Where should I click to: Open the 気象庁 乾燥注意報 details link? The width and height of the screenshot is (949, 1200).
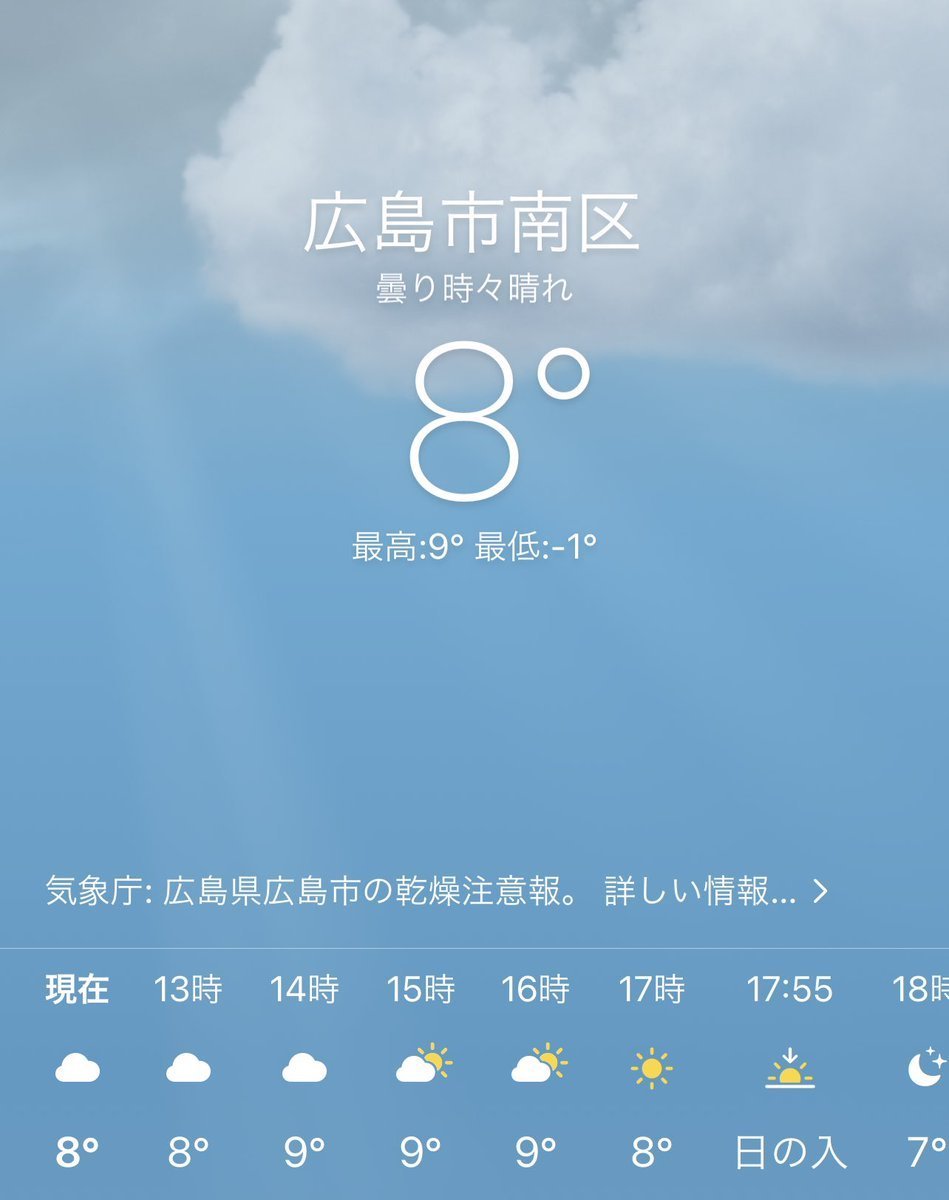[x=438, y=891]
